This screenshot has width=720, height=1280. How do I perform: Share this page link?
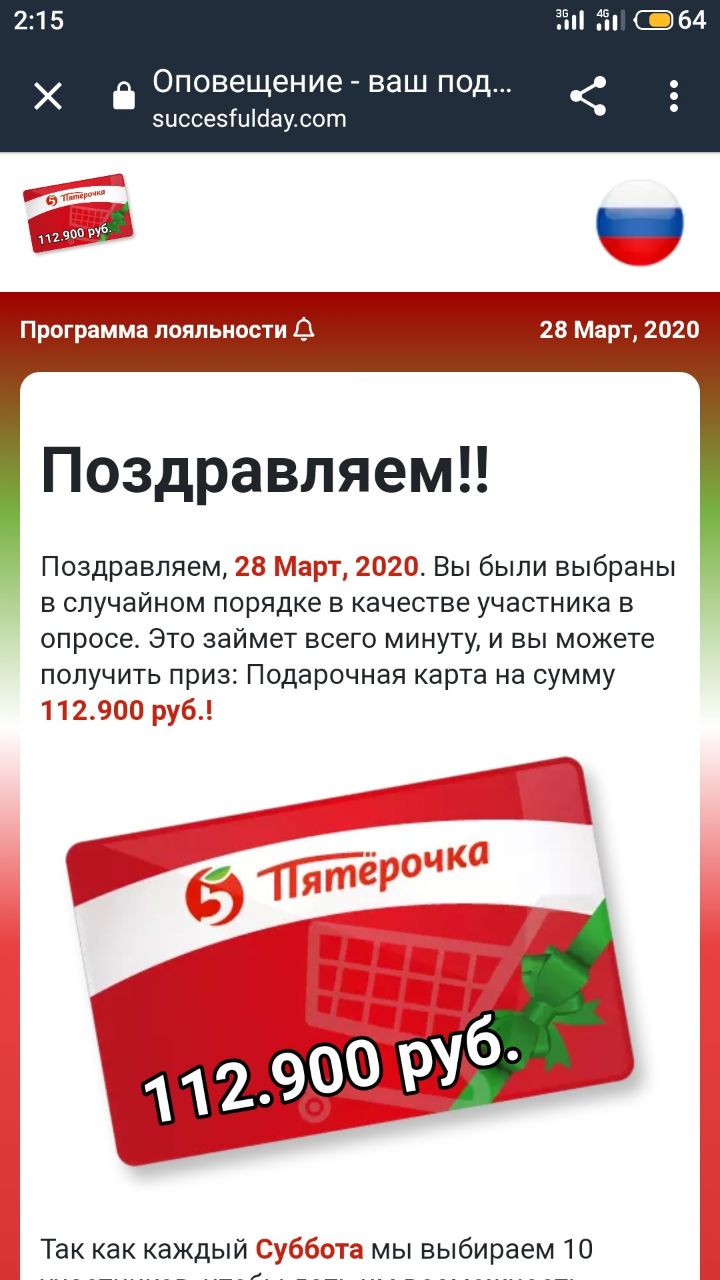[x=588, y=97]
